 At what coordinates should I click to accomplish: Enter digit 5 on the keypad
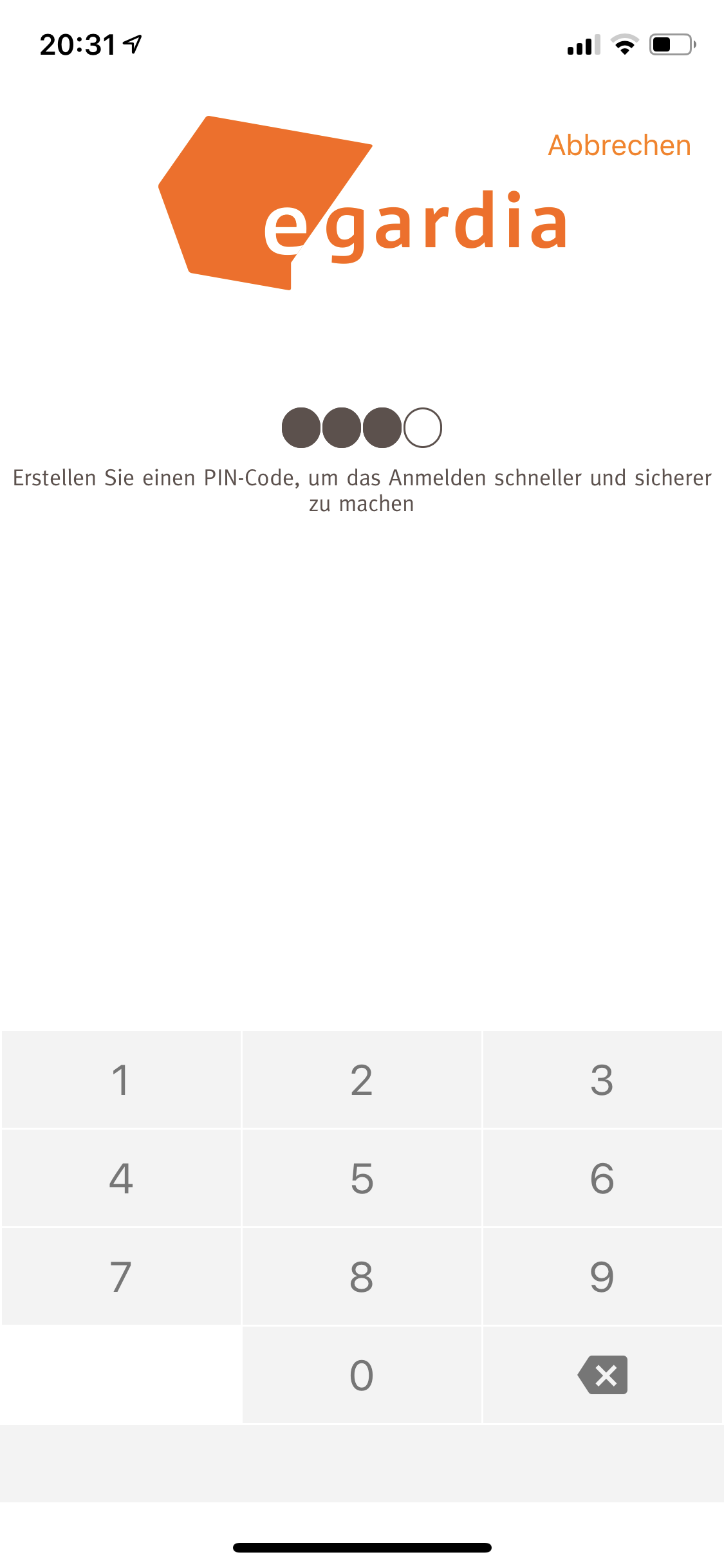coord(362,1178)
